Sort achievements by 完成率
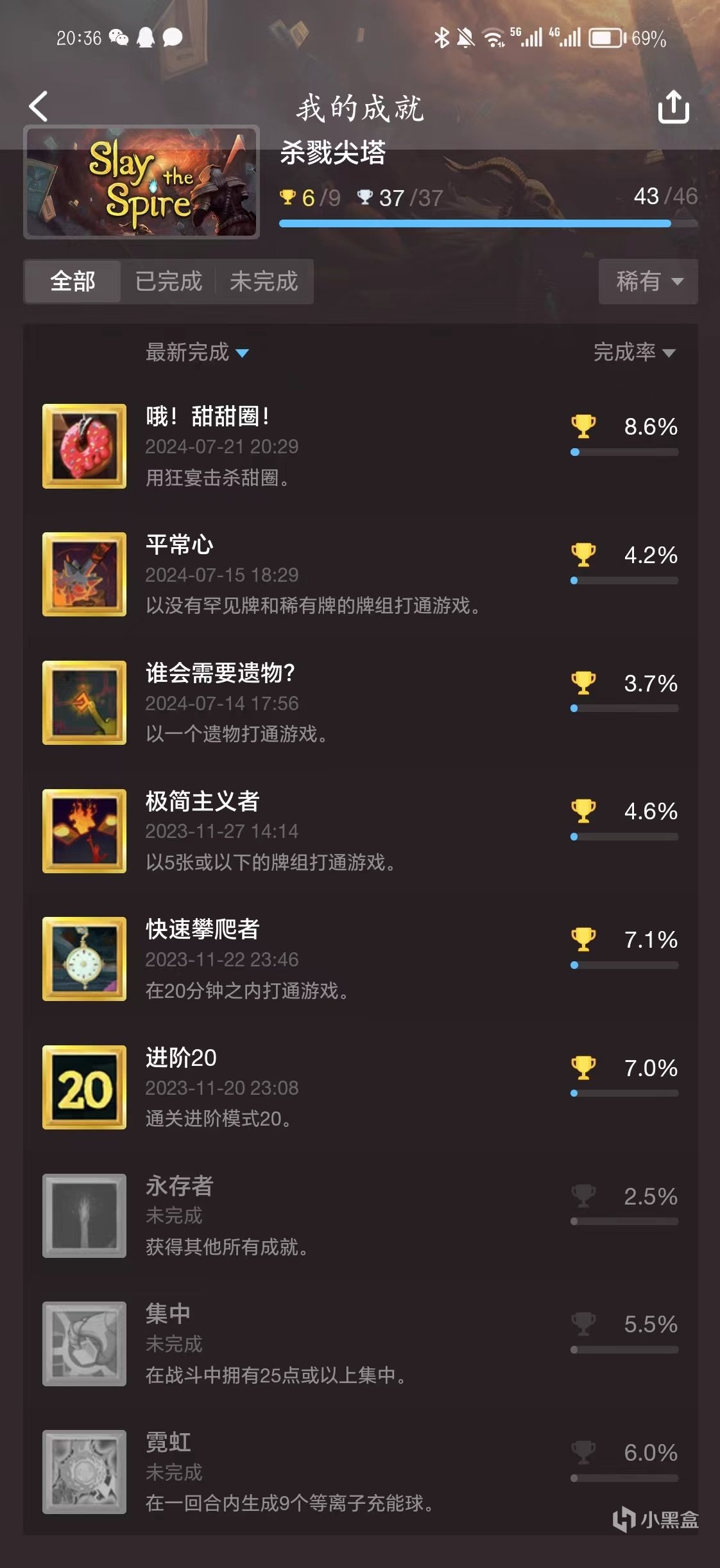 click(x=633, y=353)
